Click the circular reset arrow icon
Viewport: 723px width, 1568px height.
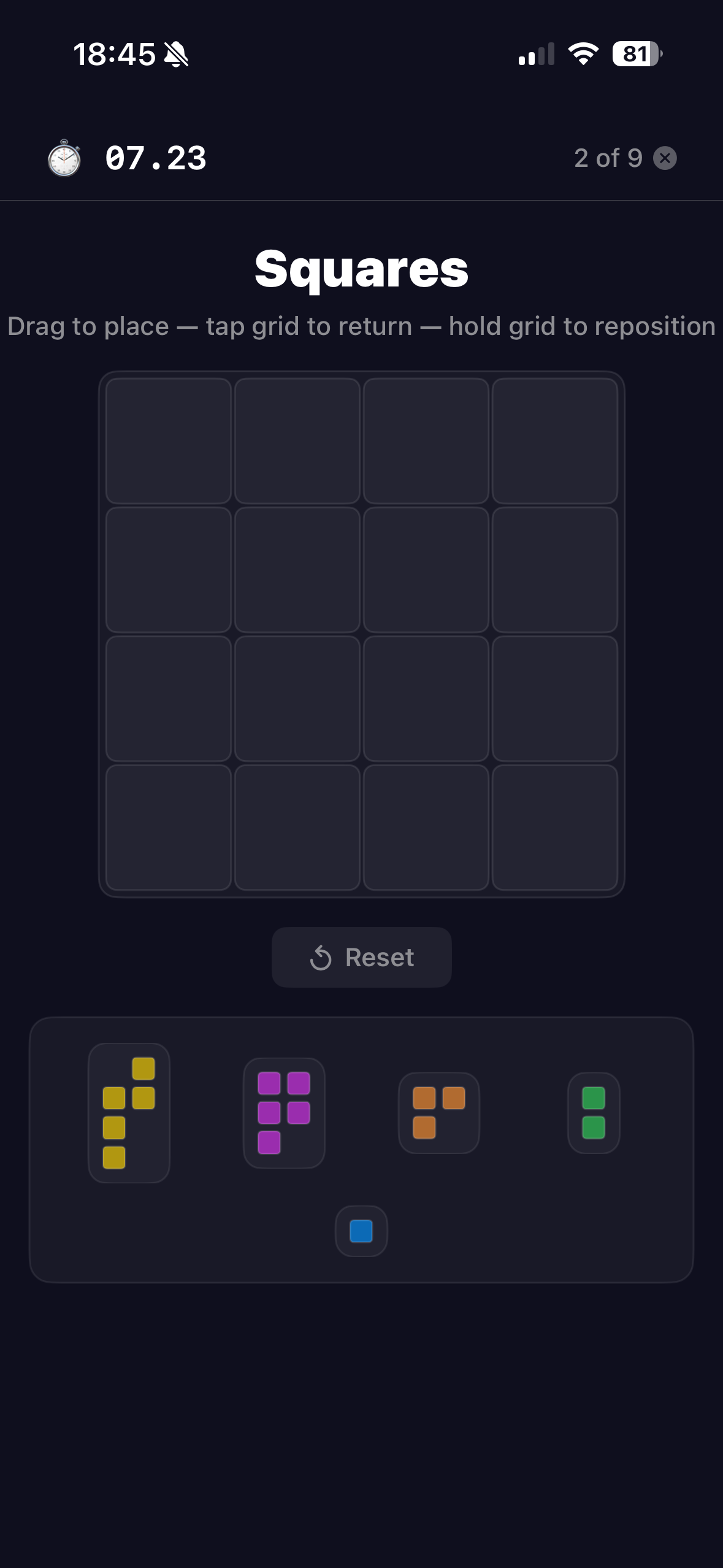point(321,957)
